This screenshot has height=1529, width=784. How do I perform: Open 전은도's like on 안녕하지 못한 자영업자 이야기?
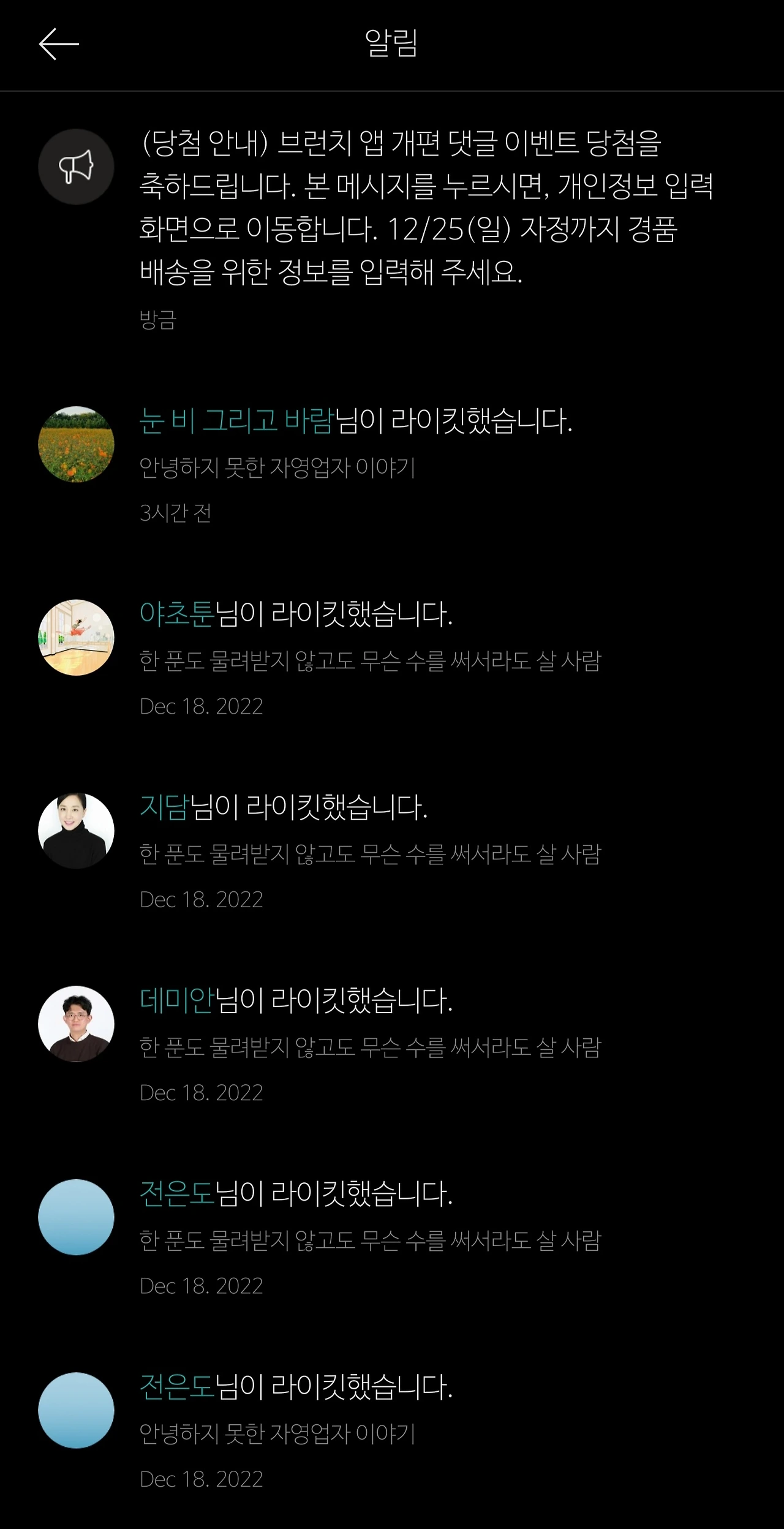tap(392, 1432)
